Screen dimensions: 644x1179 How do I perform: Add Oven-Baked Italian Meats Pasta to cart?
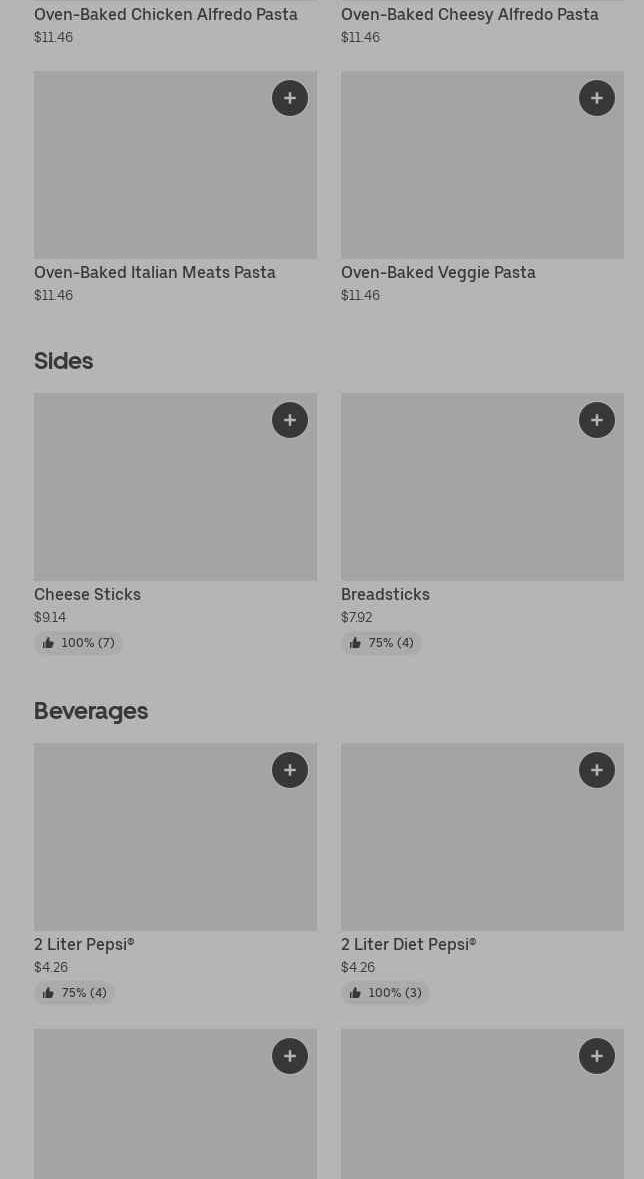click(x=290, y=98)
